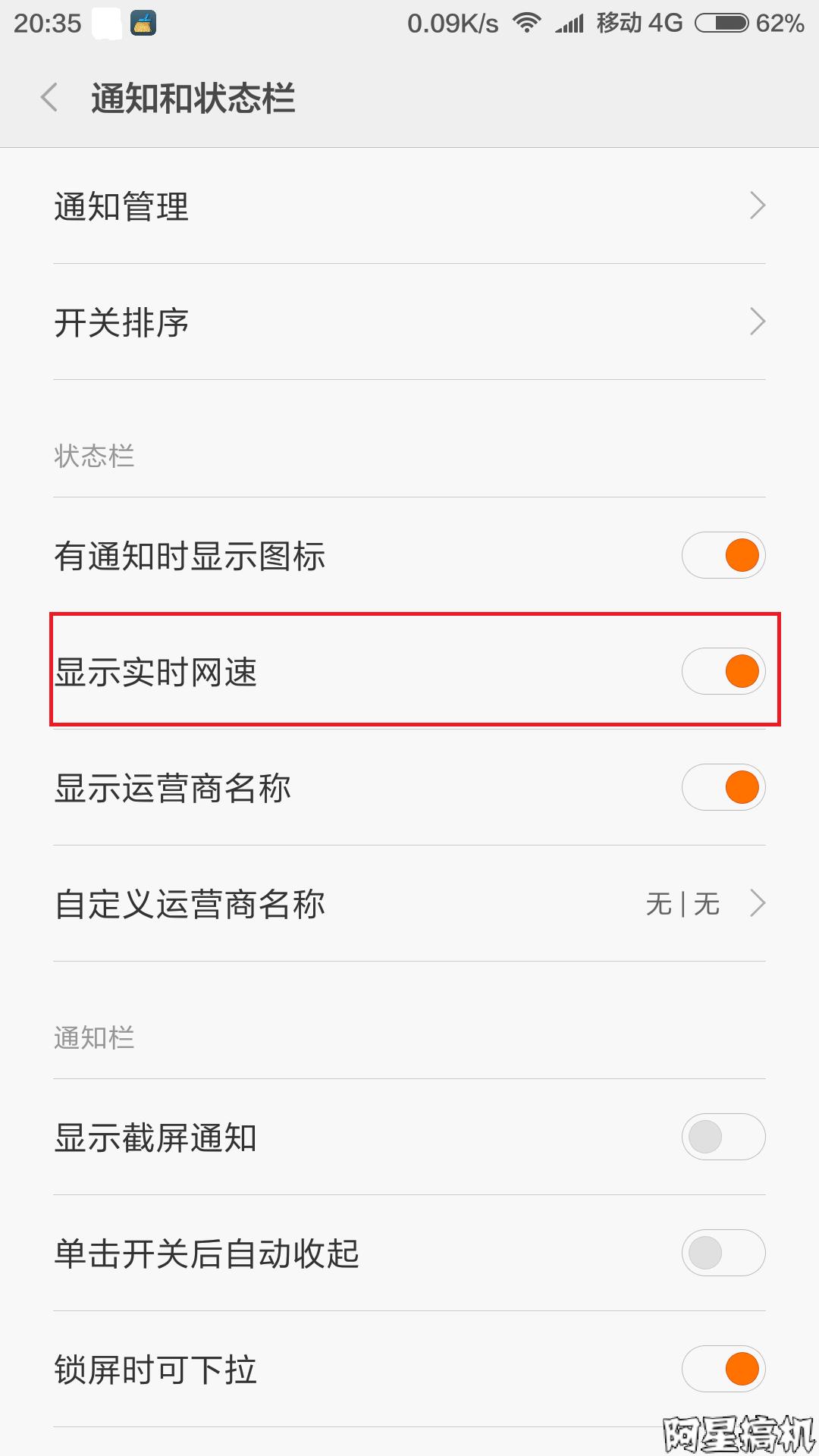819x1456 pixels.
Task: Toggle 锁屏时可下拉 switch off
Action: coord(723,1370)
